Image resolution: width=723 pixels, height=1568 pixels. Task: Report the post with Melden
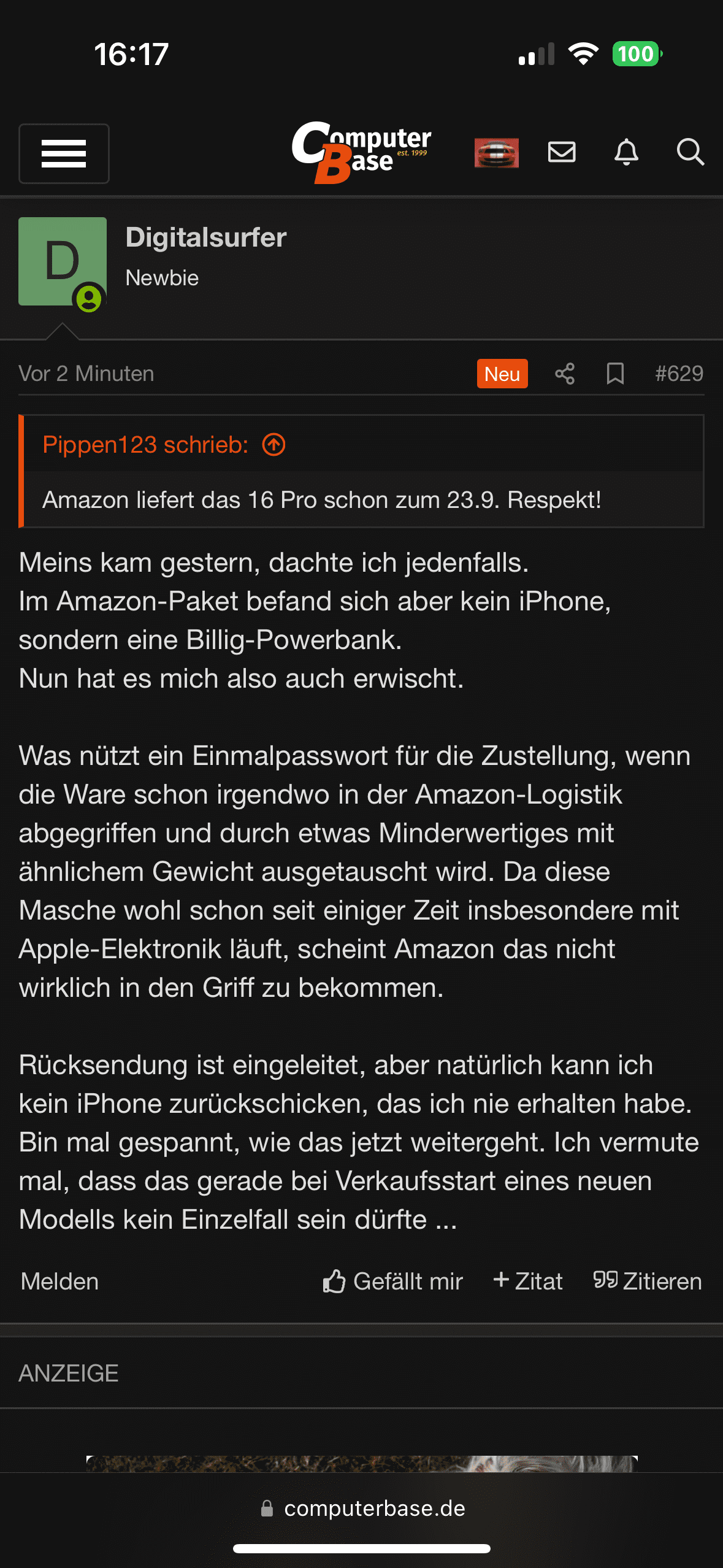point(59,1282)
